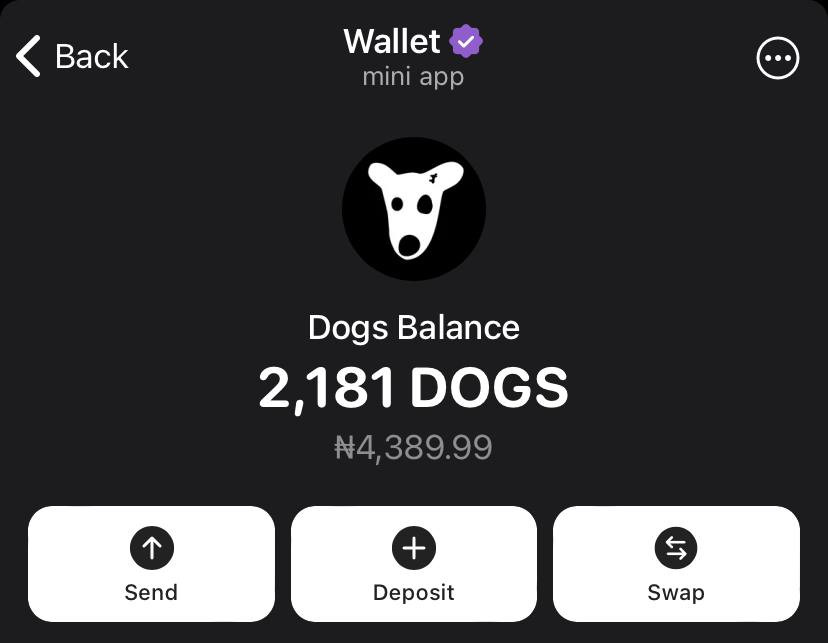Tap Swap to exchange DOGS
828x643 pixels.
(x=676, y=564)
